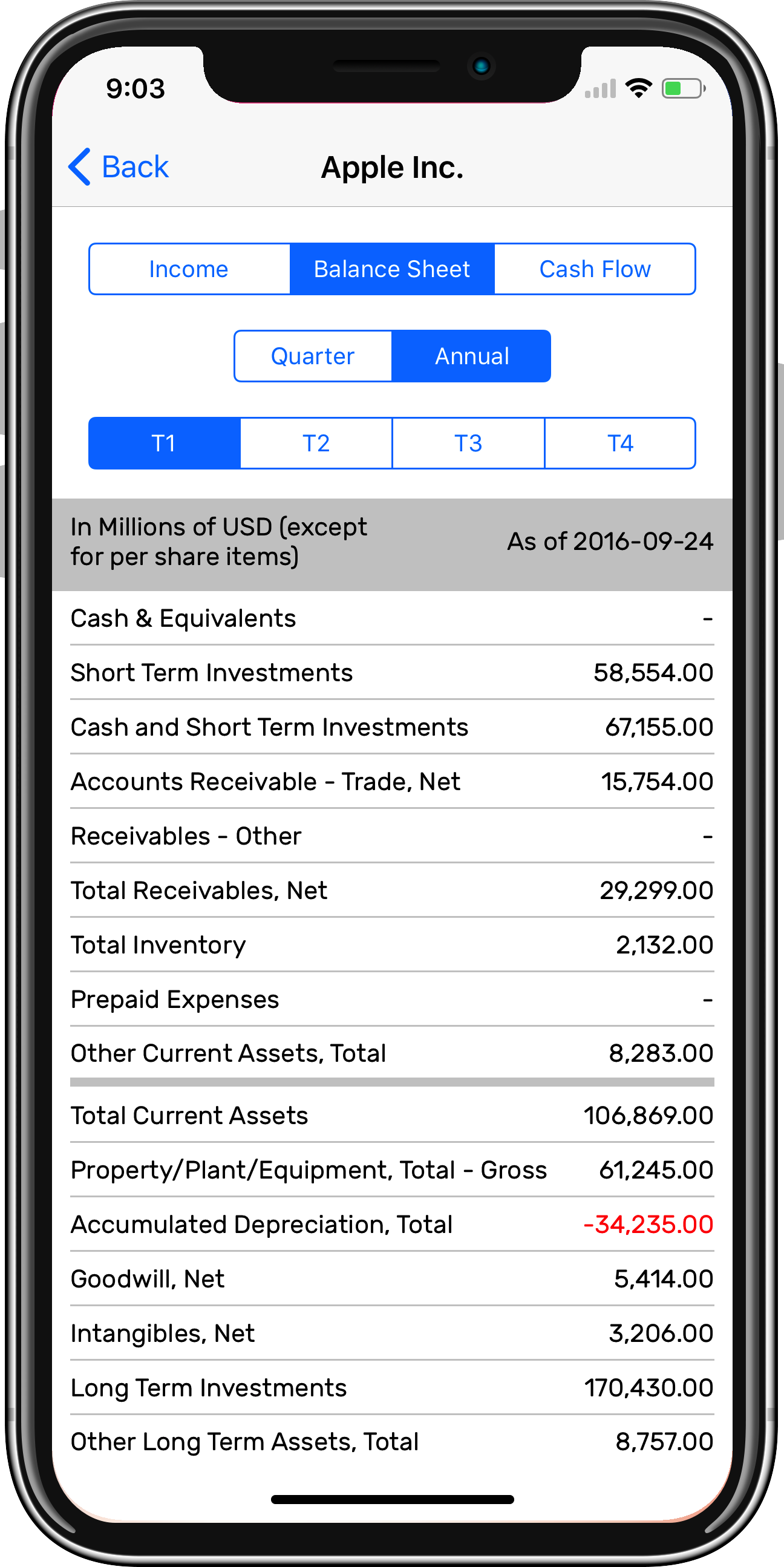The image size is (784, 1567).
Task: Show the T2 period data
Action: click(316, 443)
